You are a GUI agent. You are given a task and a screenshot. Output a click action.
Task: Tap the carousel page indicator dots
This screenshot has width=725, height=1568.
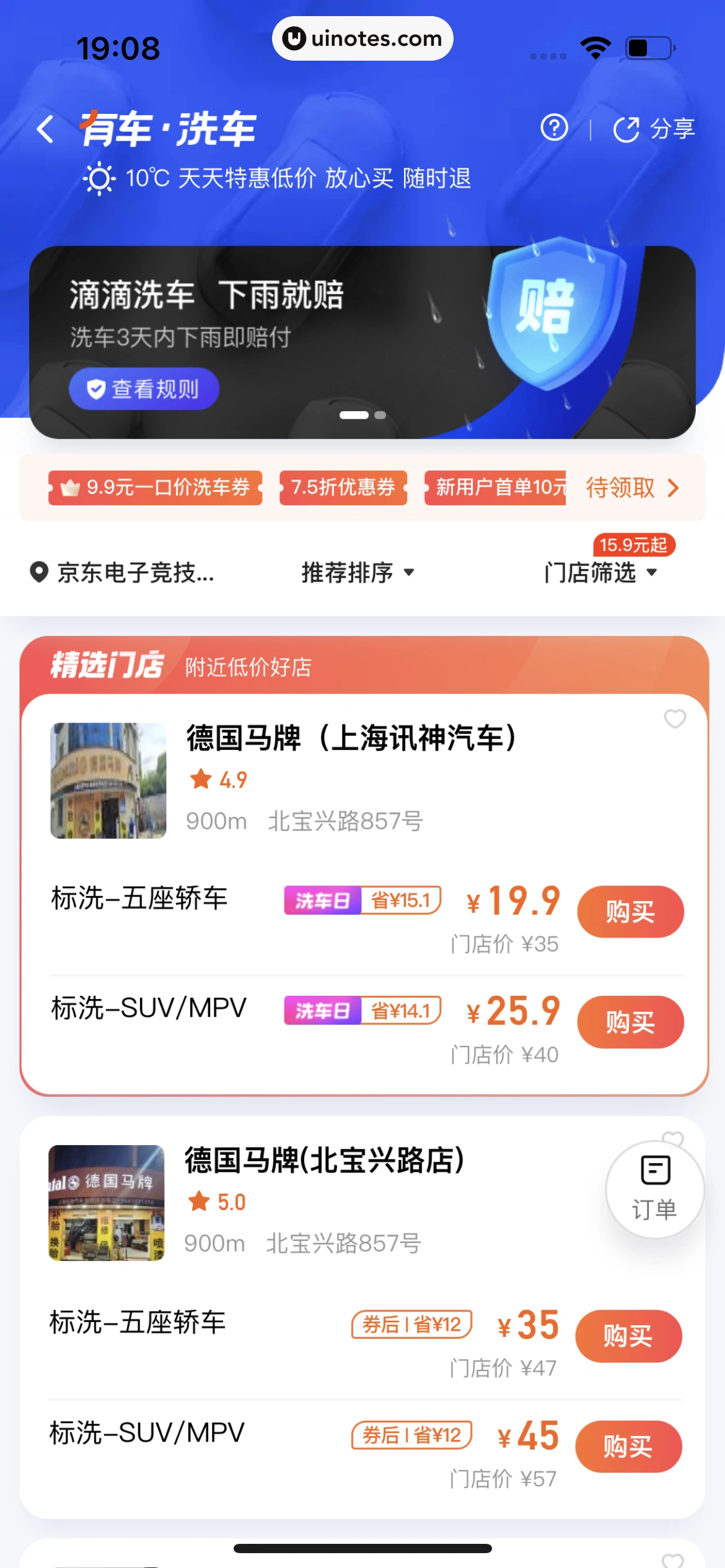tap(362, 415)
